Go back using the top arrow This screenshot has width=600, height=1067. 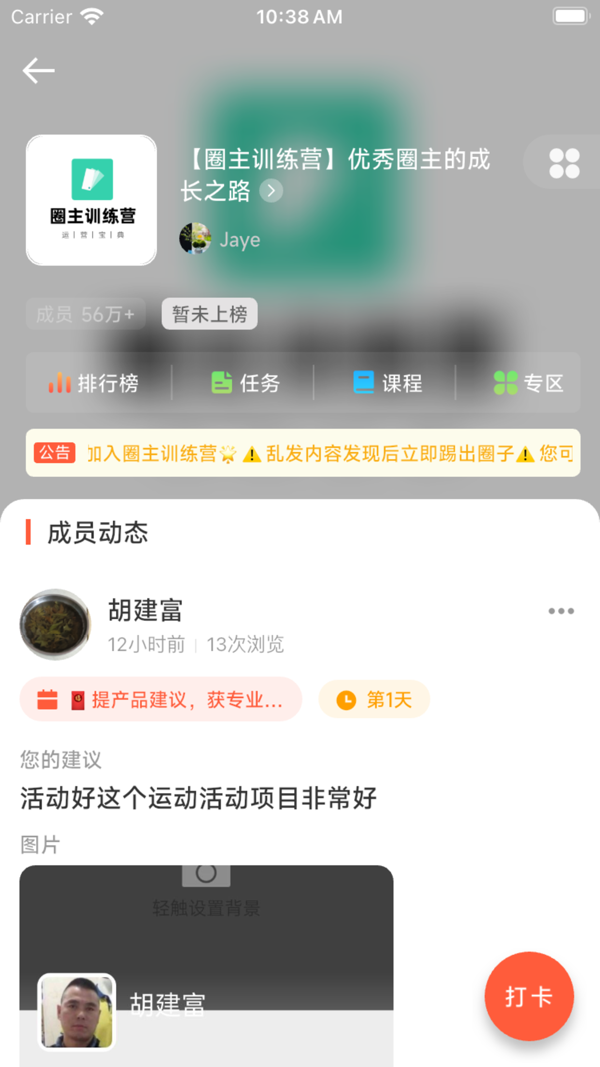point(39,70)
